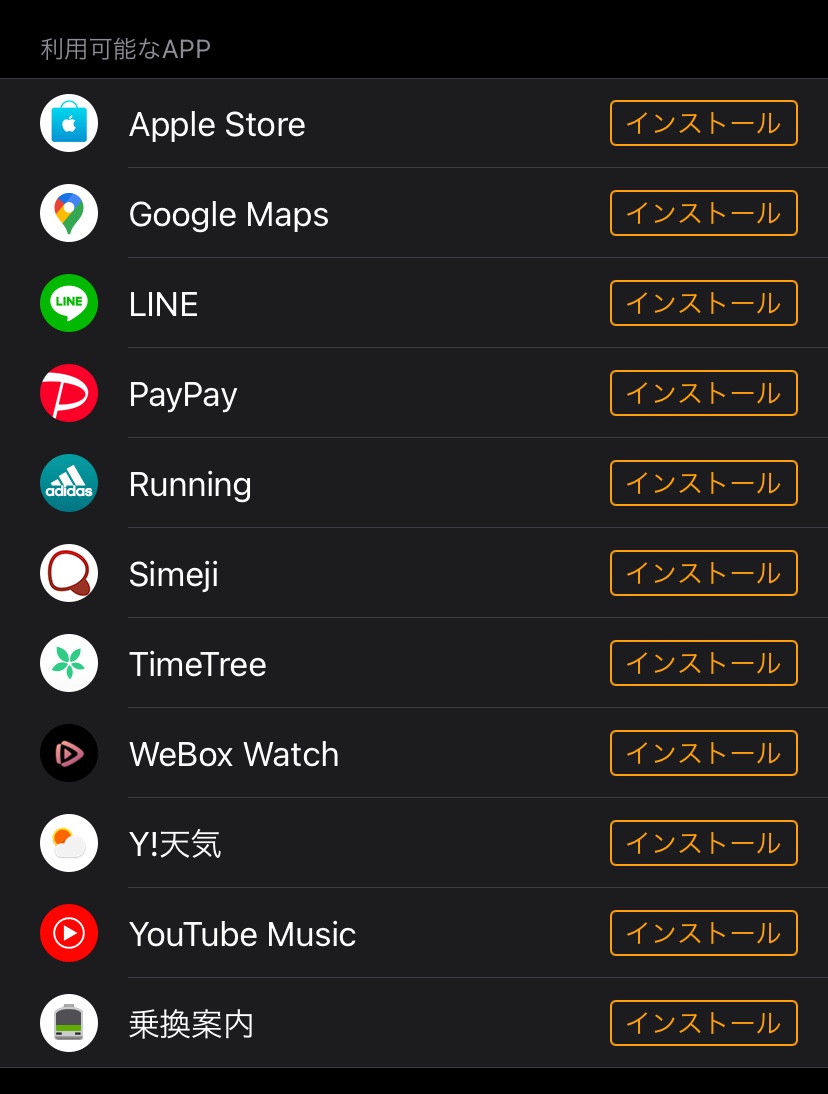This screenshot has width=828, height=1094.
Task: Select インストール beside Simeji
Action: [703, 573]
